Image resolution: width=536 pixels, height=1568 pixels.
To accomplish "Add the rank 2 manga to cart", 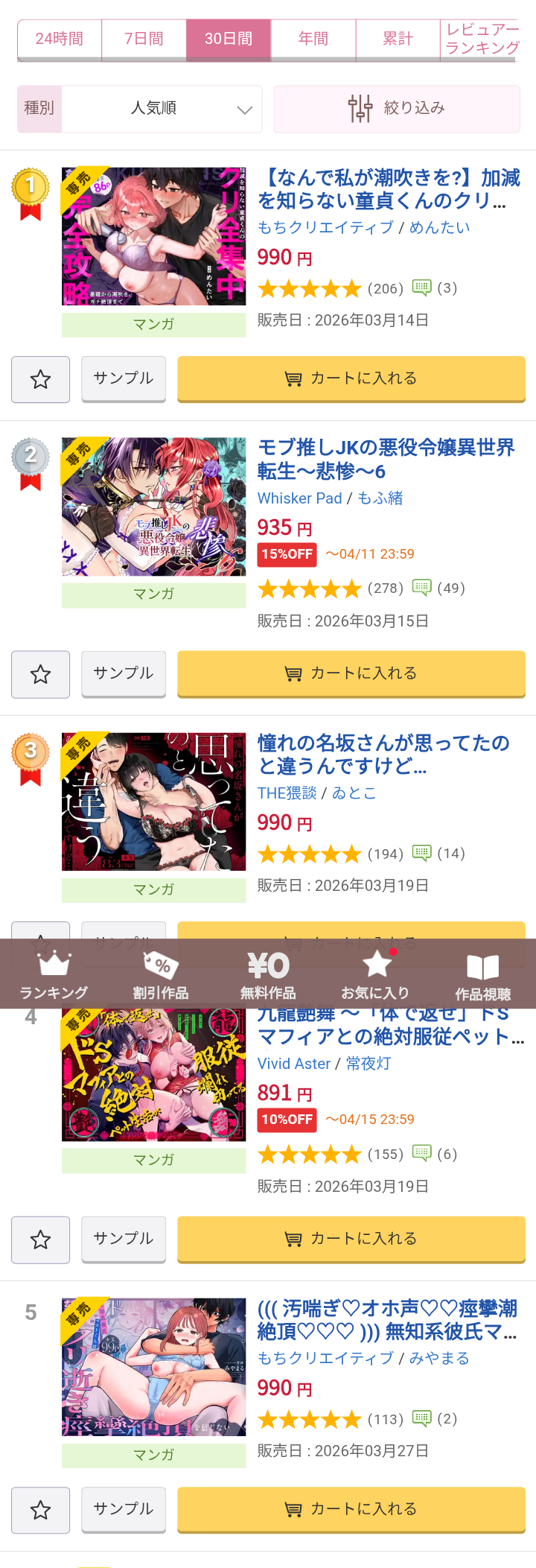I will pyautogui.click(x=351, y=673).
